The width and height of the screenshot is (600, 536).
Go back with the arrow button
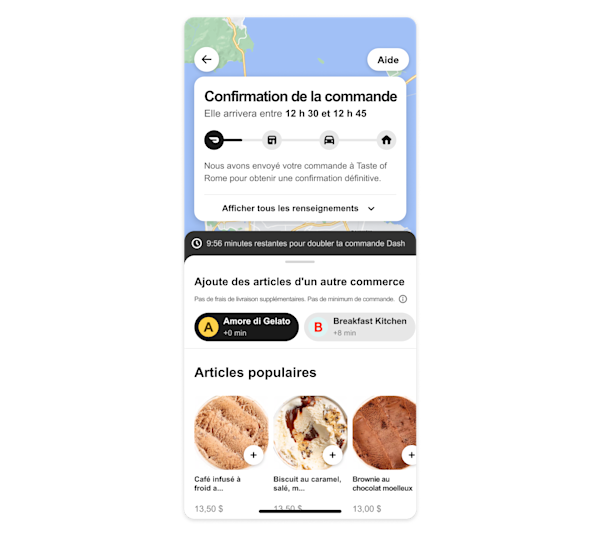(207, 59)
